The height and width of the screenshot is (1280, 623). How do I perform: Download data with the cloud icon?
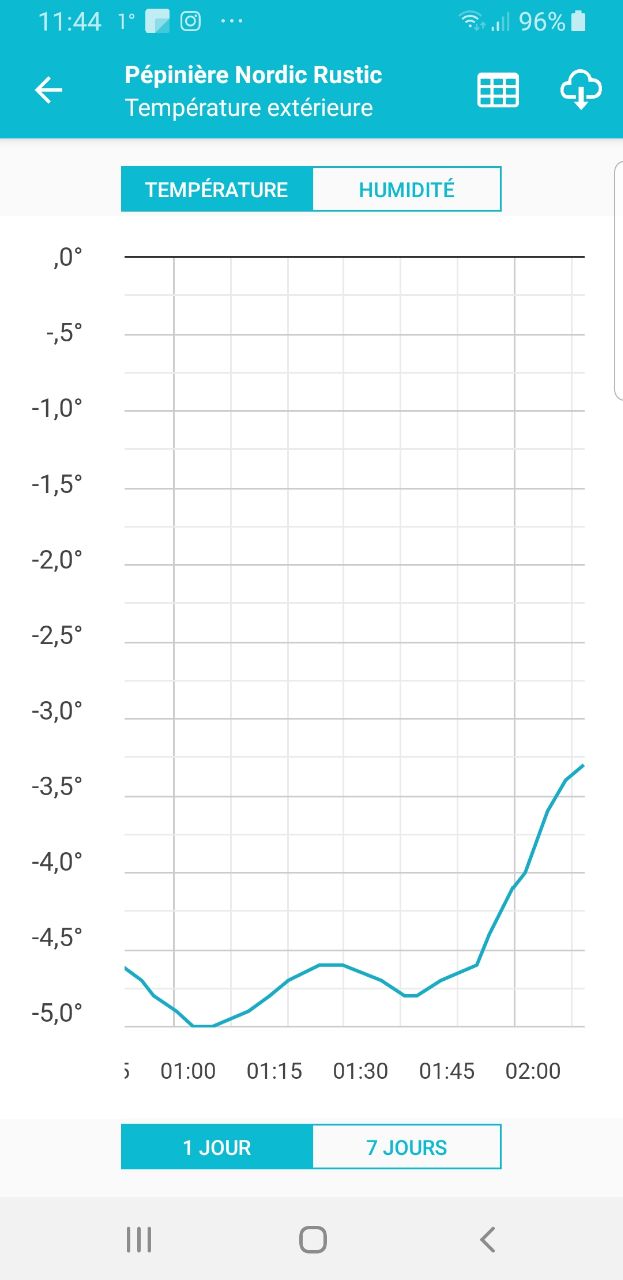(x=580, y=90)
